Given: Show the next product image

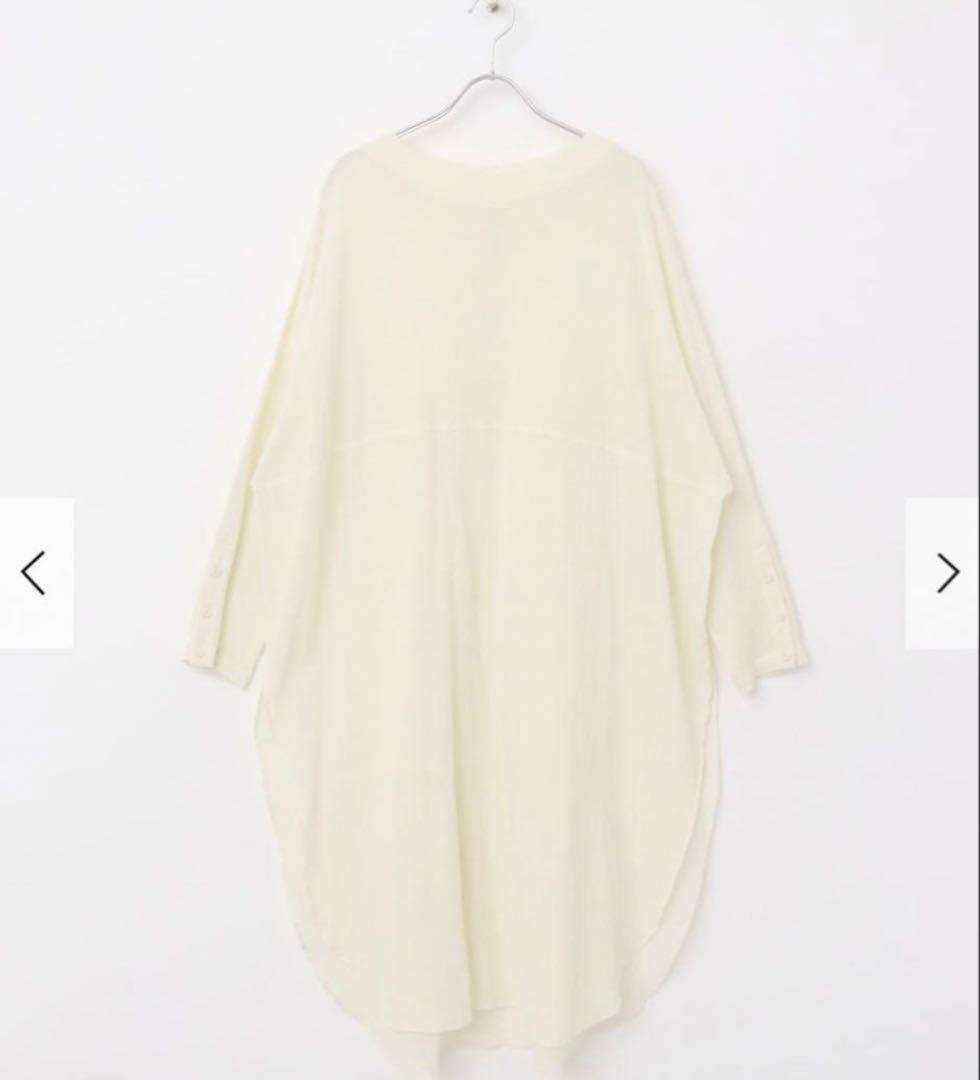Looking at the screenshot, I should 944,573.
